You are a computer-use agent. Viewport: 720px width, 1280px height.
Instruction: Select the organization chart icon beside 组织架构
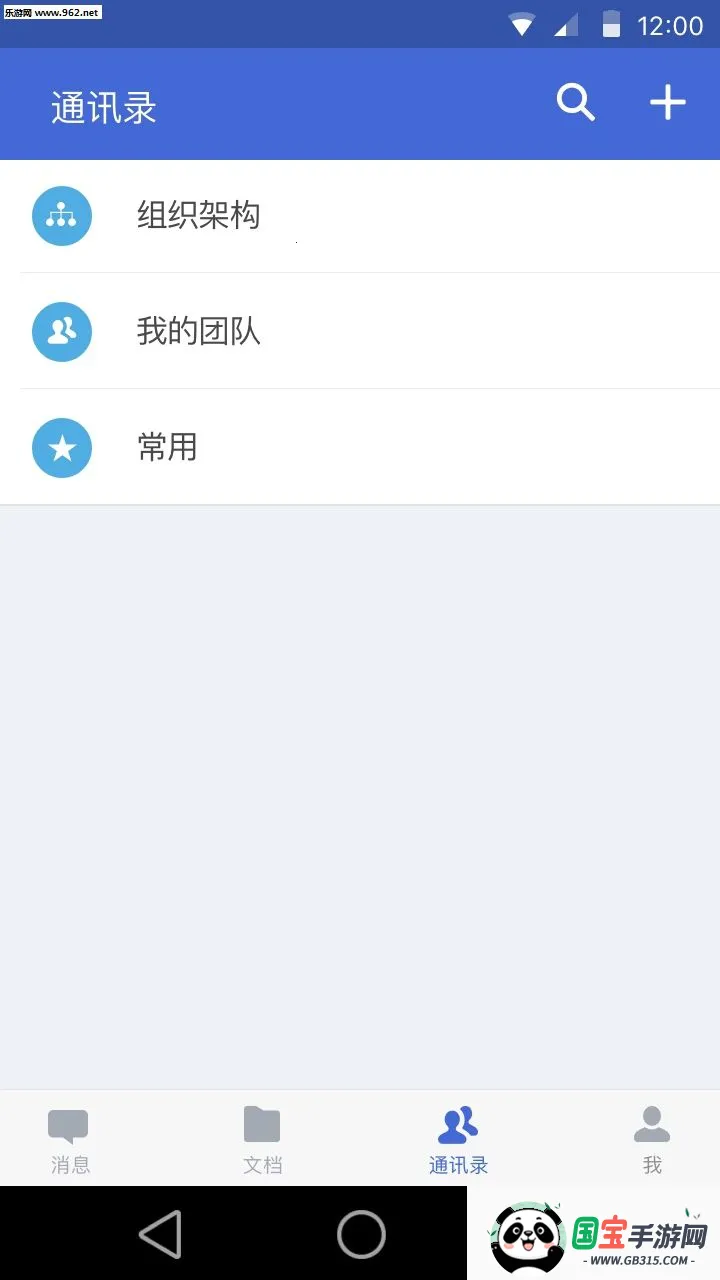point(62,215)
